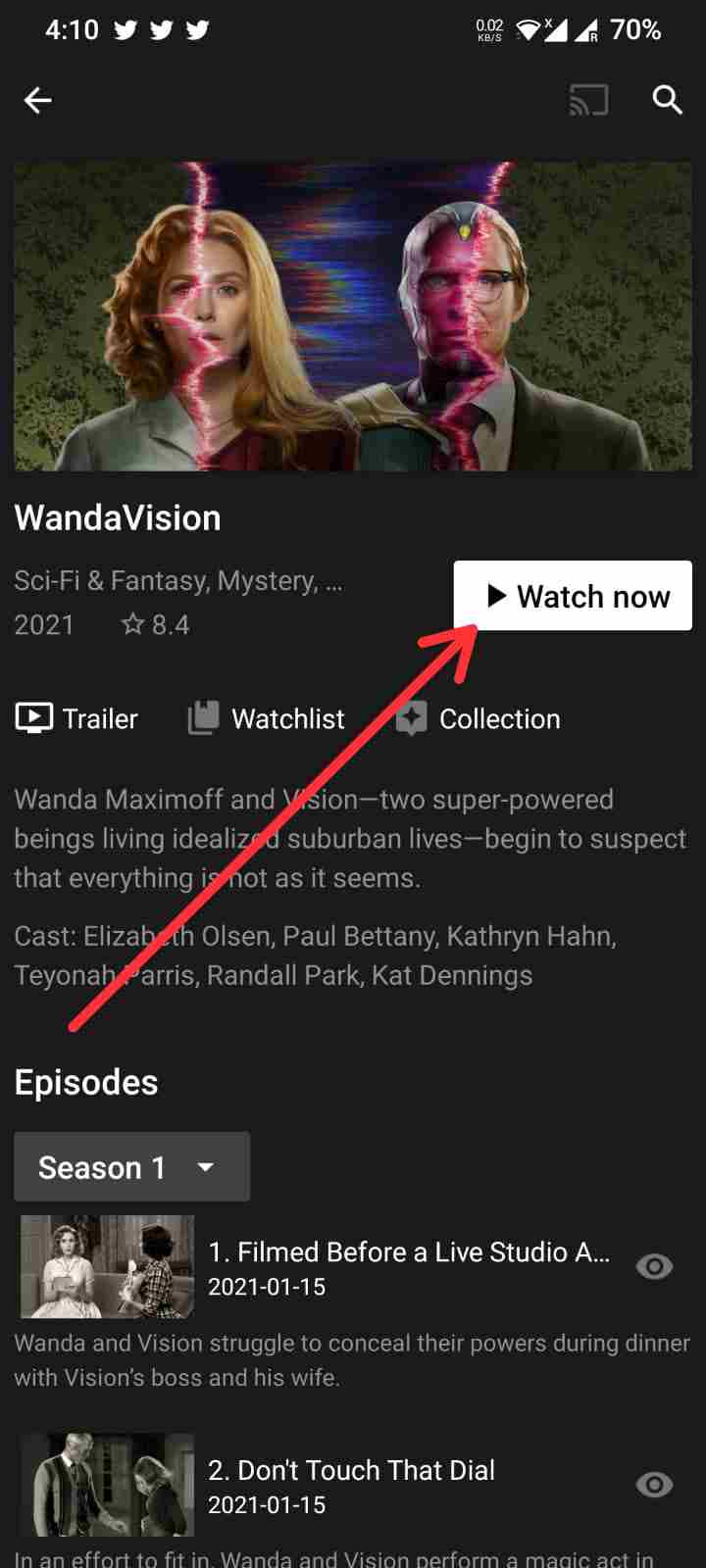706x1568 pixels.
Task: Add the show to a Collection
Action: tap(478, 718)
